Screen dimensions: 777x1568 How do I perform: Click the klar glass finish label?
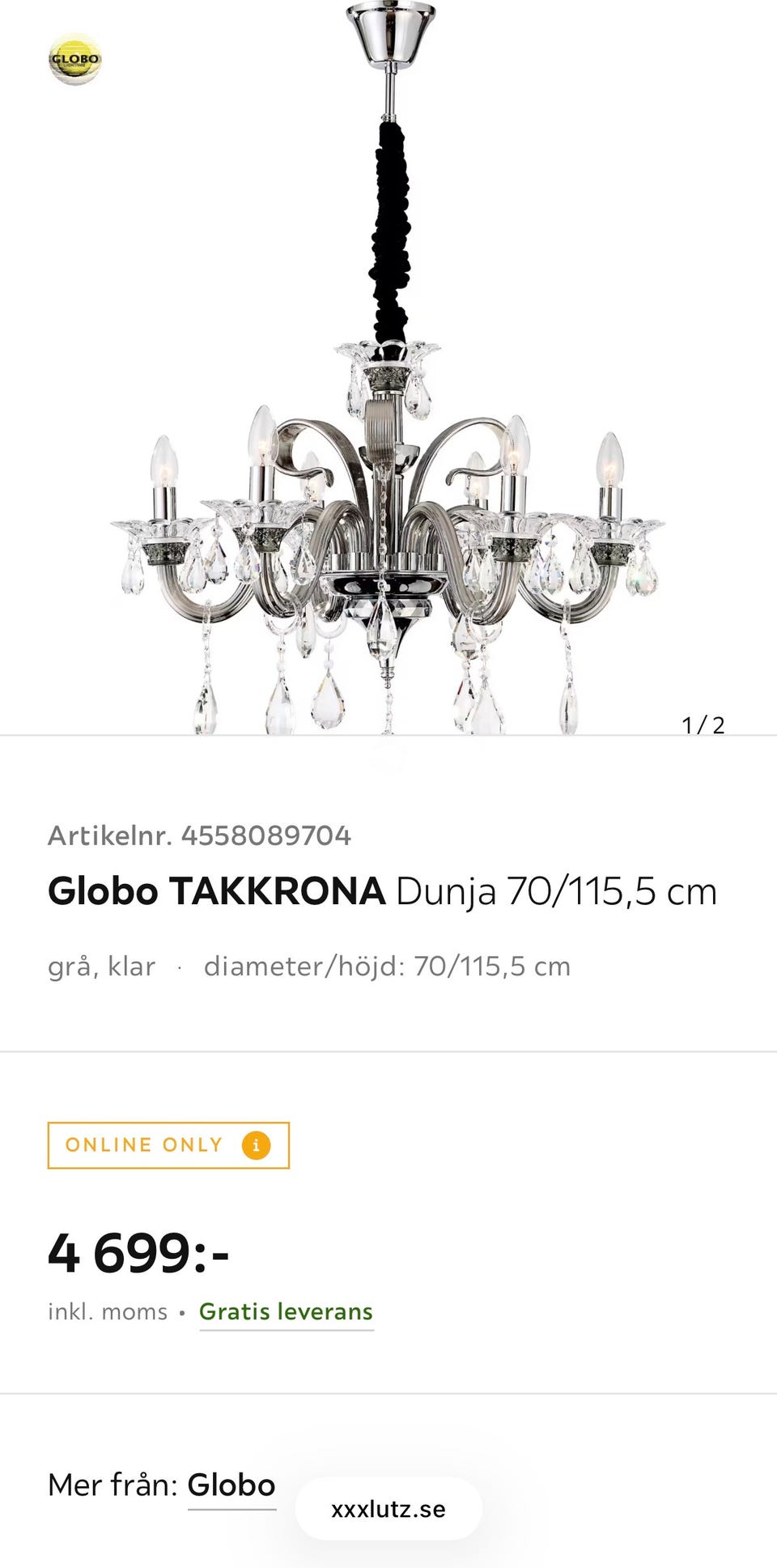tap(130, 966)
